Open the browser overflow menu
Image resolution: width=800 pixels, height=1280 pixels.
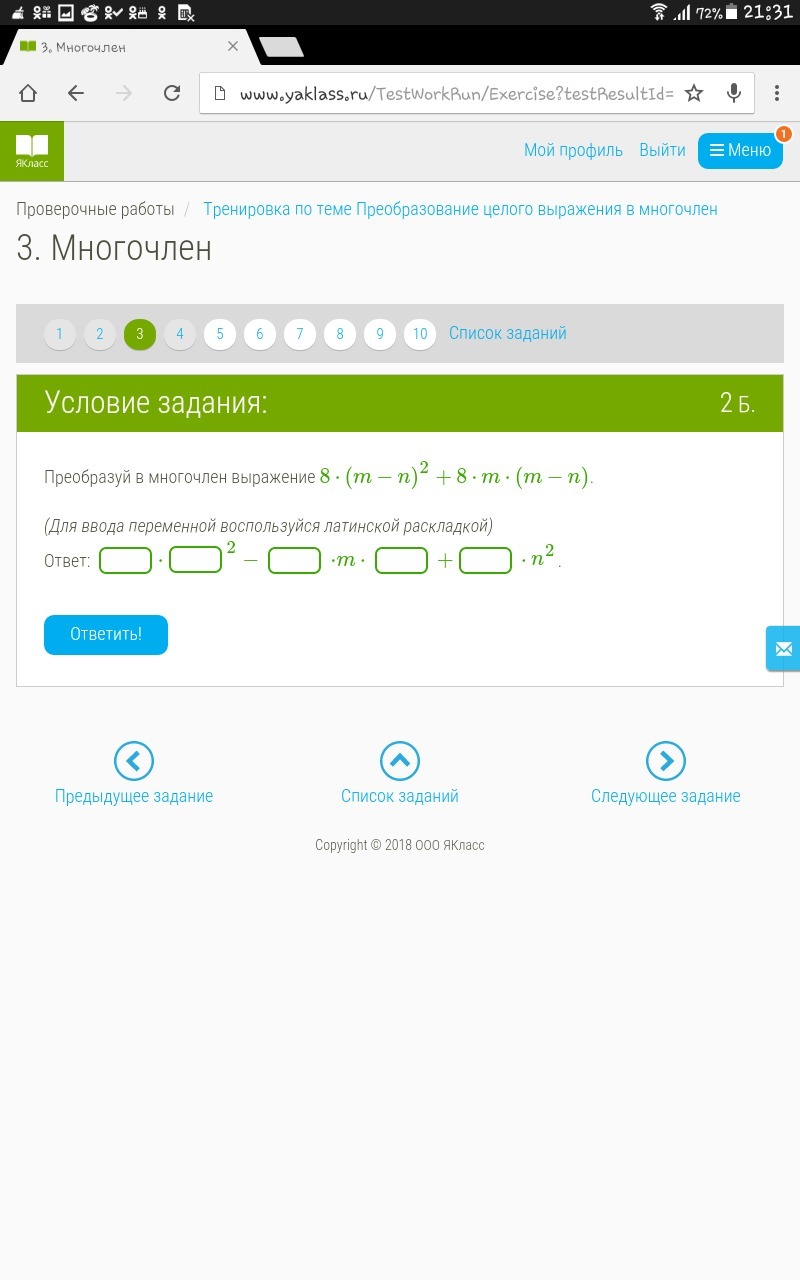[777, 94]
